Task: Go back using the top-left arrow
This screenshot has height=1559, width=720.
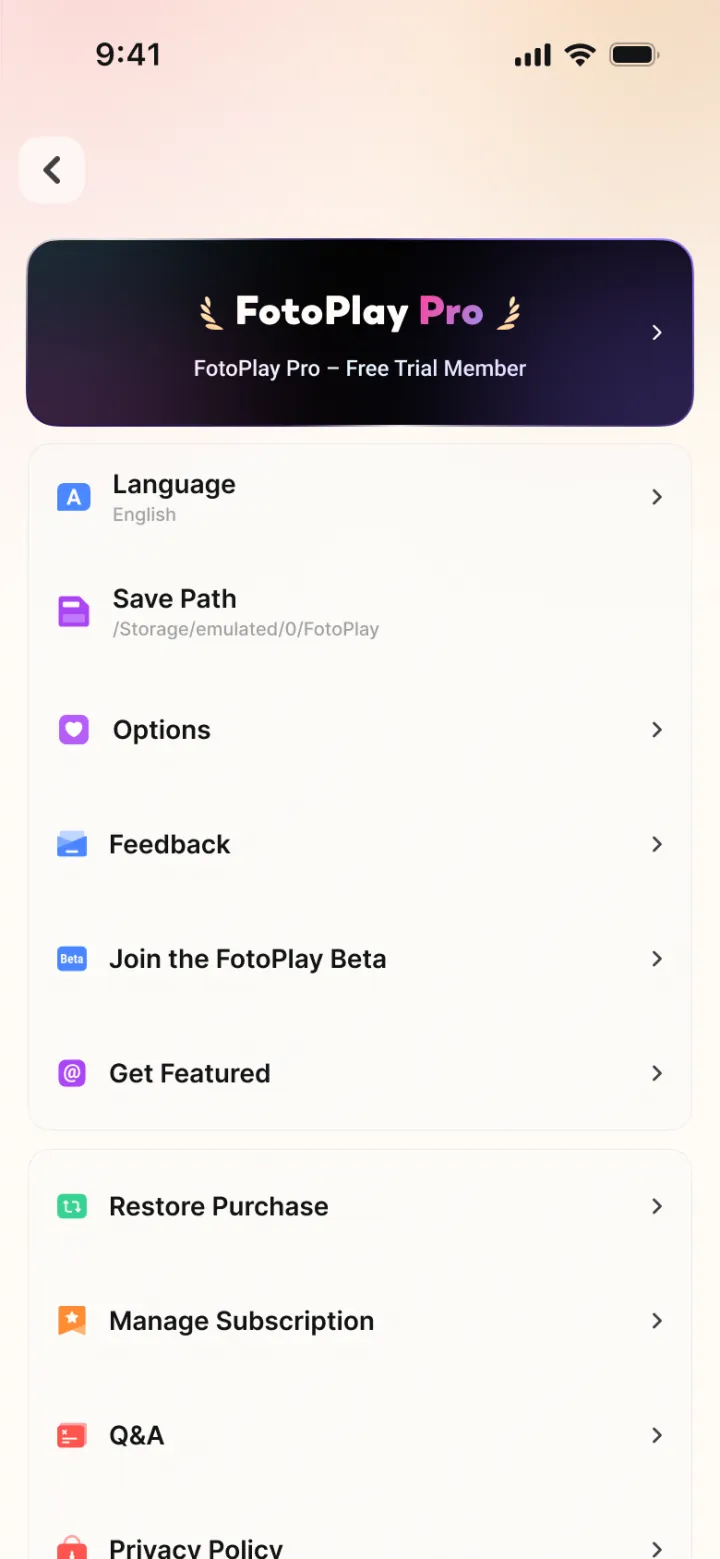Action: [52, 170]
